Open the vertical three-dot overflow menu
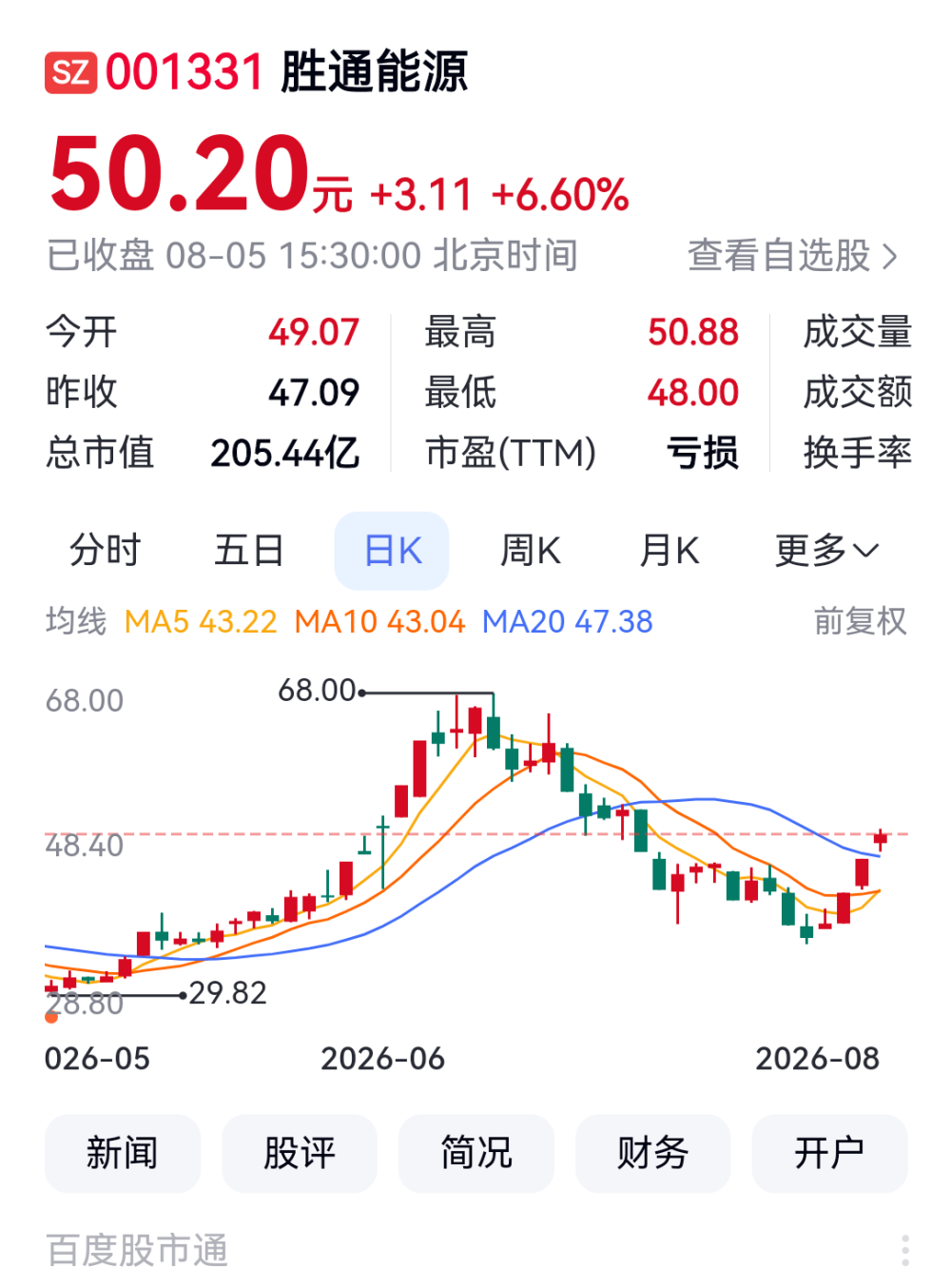The image size is (951, 1288). [905, 1250]
